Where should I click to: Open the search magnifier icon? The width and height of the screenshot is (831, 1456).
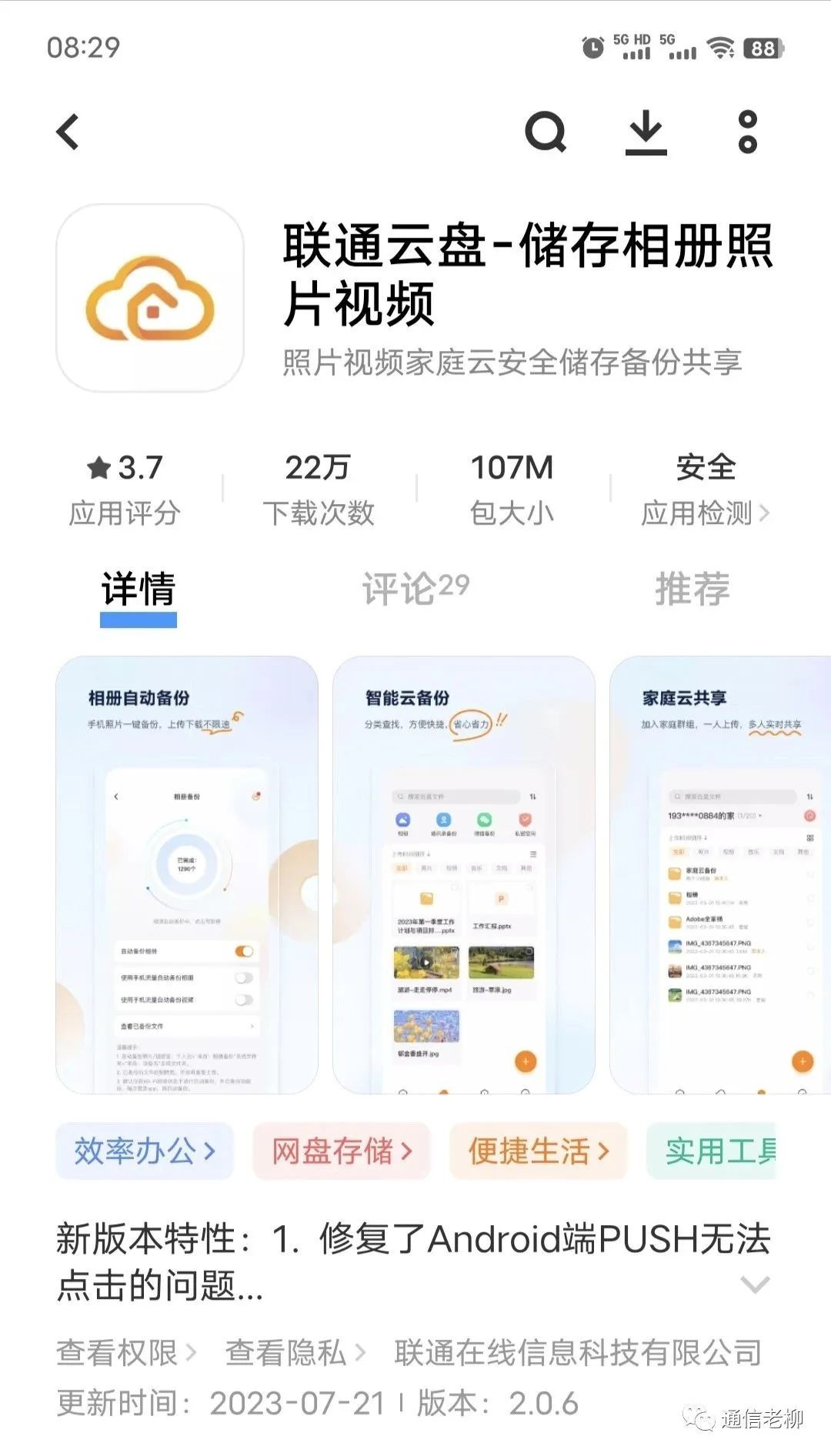(x=546, y=132)
